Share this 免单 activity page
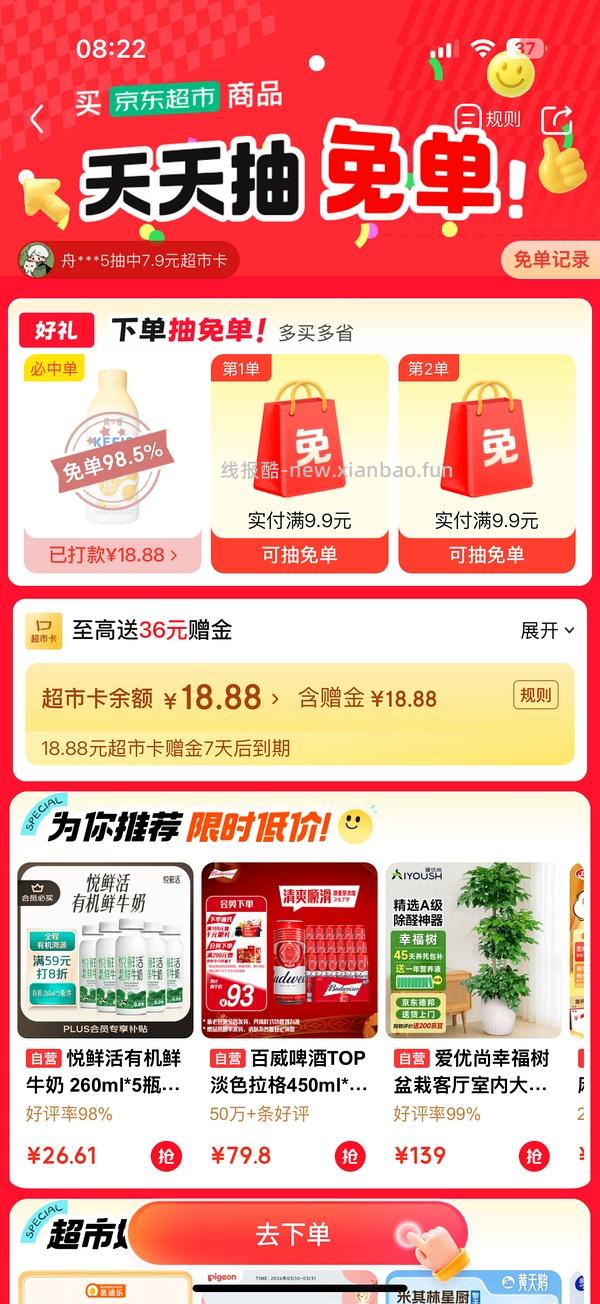This screenshot has width=600, height=1304. [555, 119]
